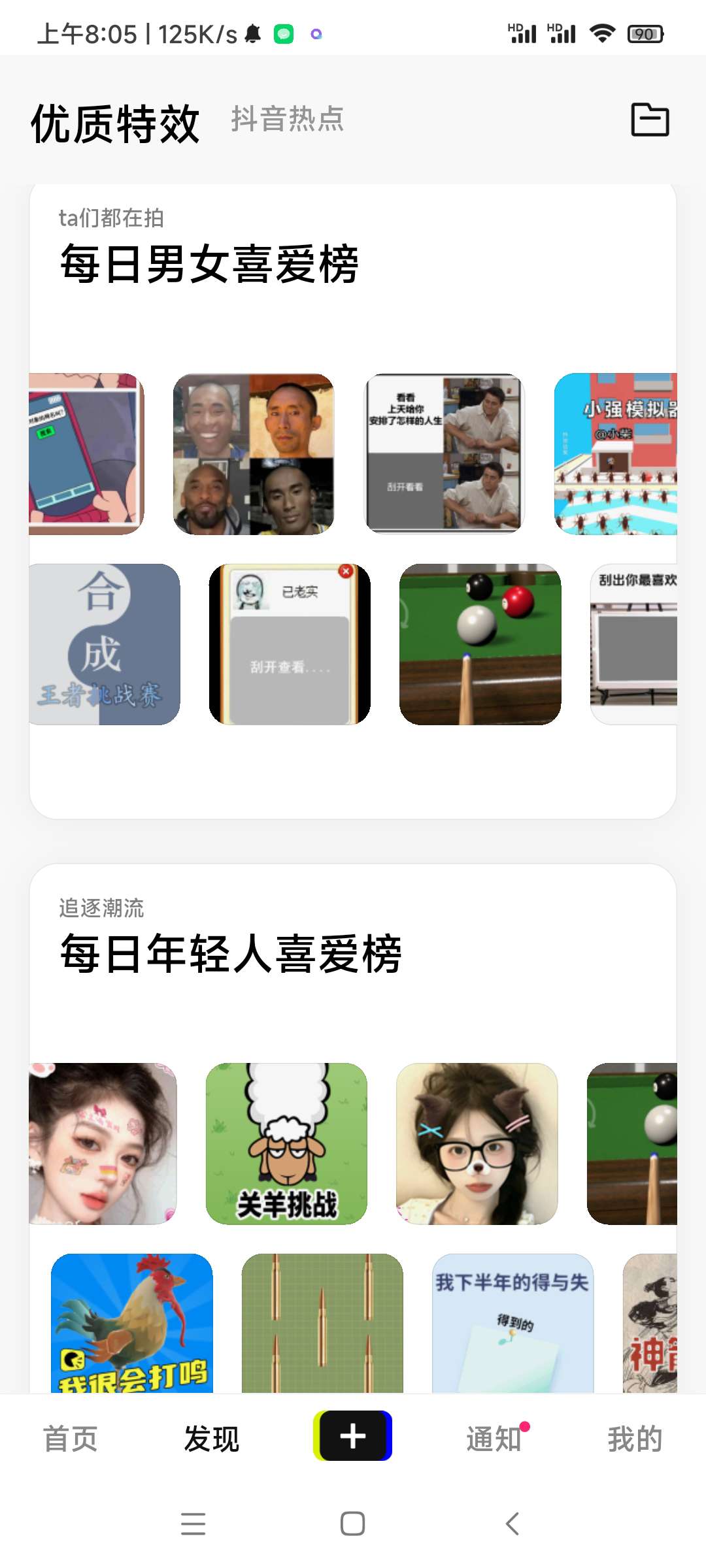Switch to the 抖音热点 tab

click(288, 120)
